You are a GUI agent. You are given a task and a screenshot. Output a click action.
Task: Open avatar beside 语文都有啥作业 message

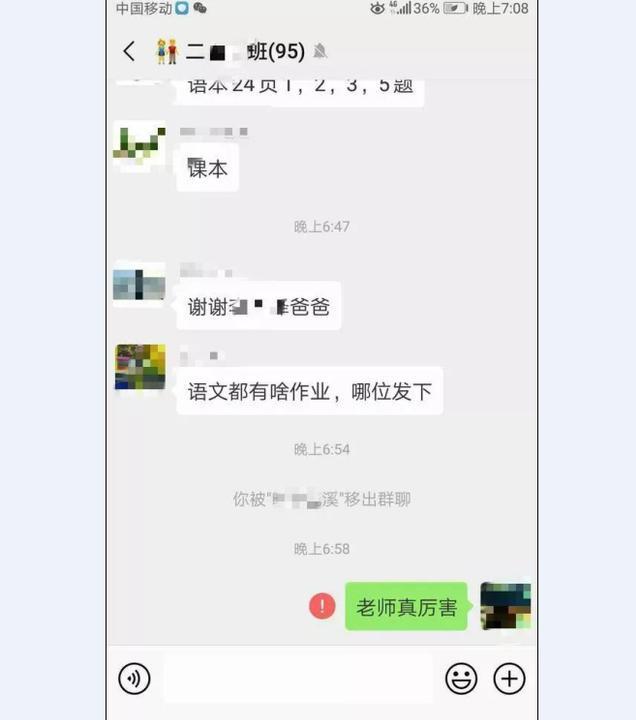(139, 368)
